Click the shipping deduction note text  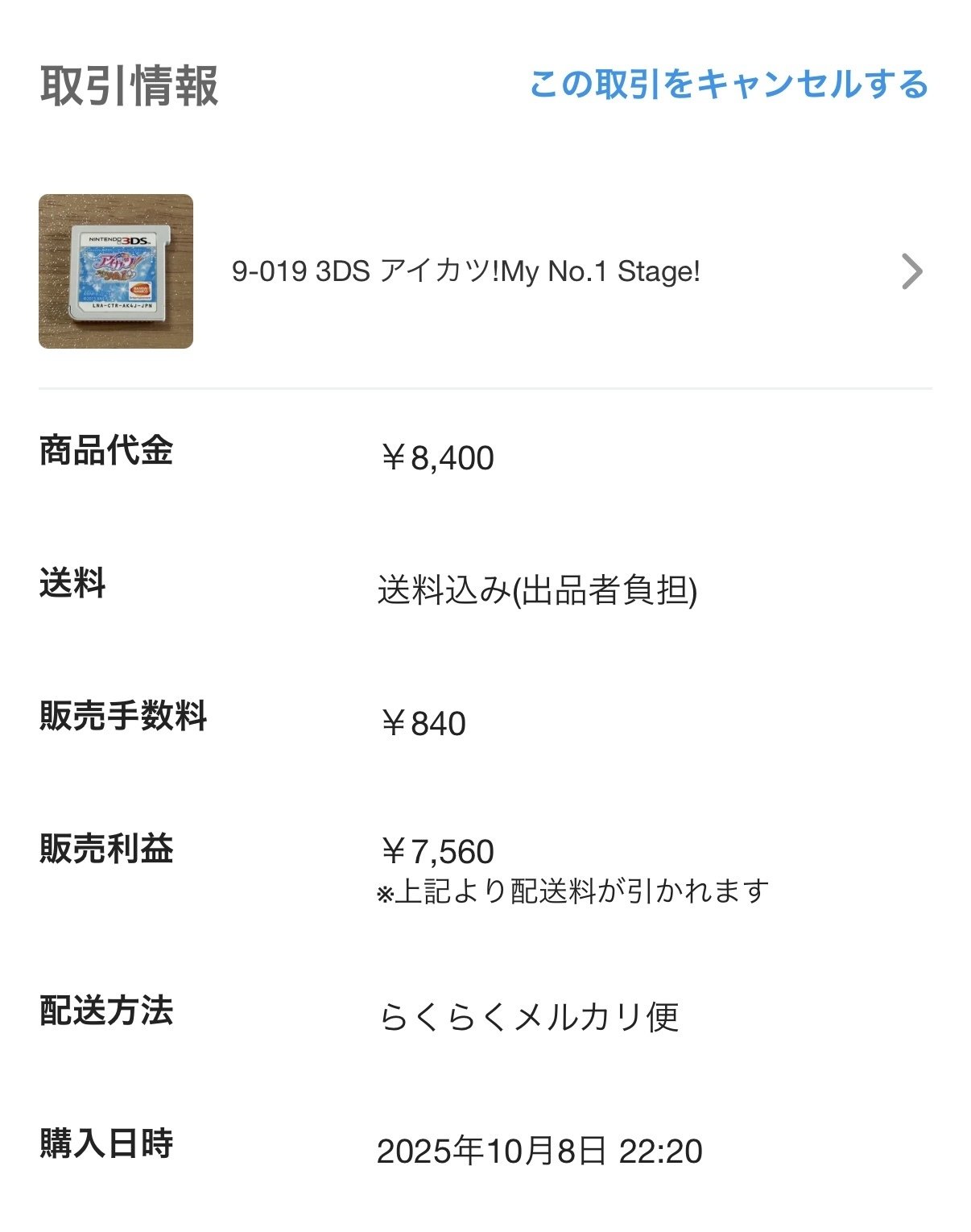point(573,892)
